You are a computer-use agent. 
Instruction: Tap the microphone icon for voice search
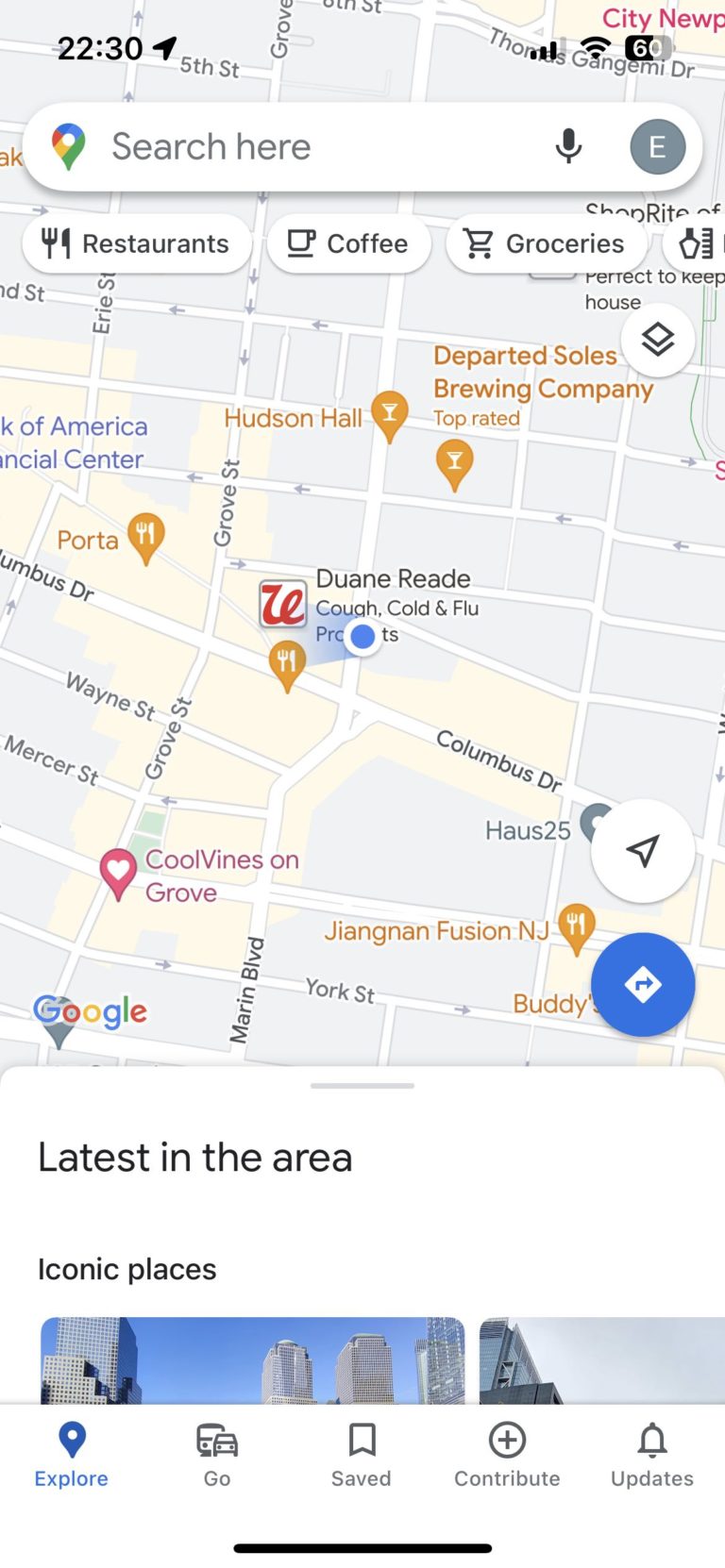tap(569, 146)
